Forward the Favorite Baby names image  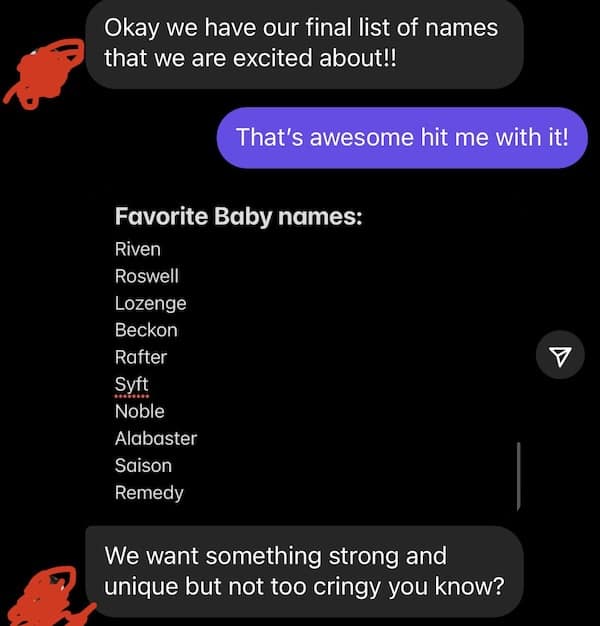pos(561,355)
